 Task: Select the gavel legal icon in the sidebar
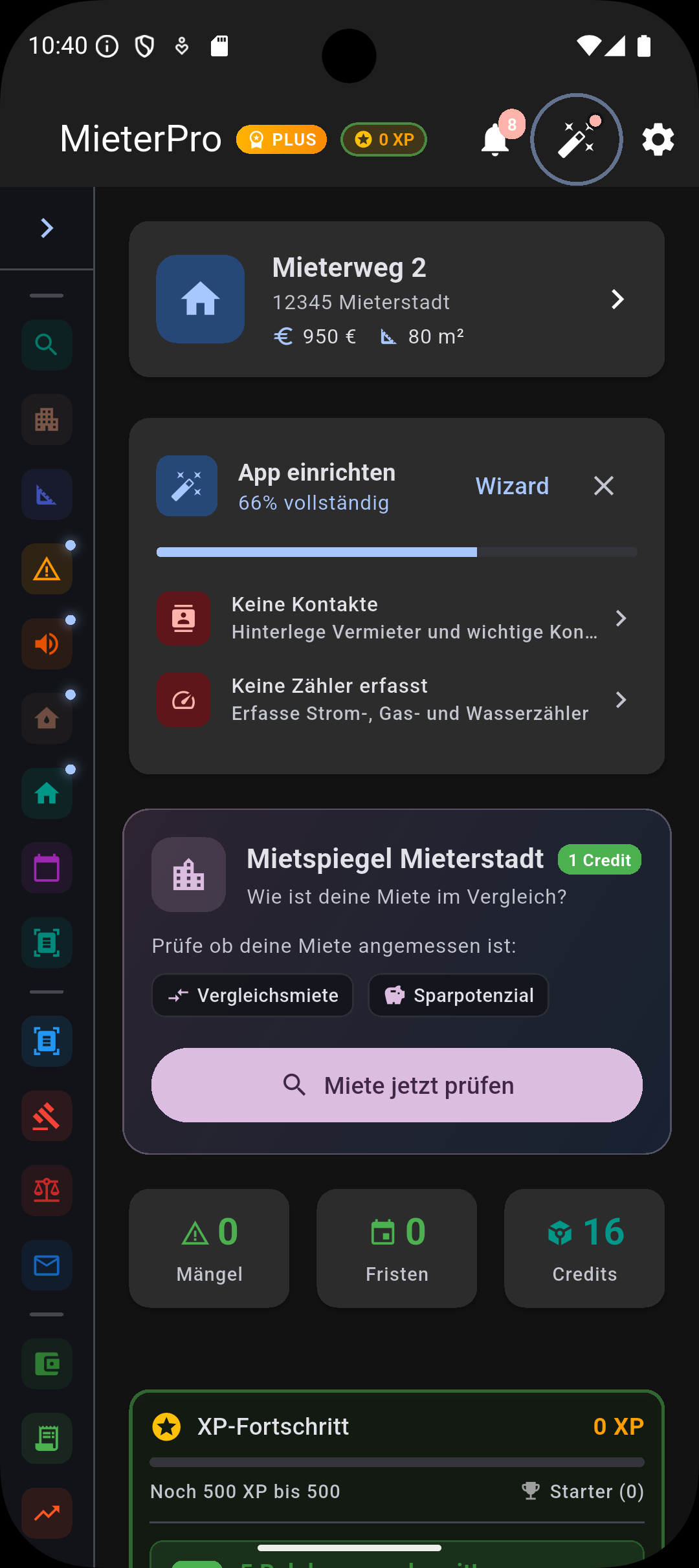(x=47, y=1116)
